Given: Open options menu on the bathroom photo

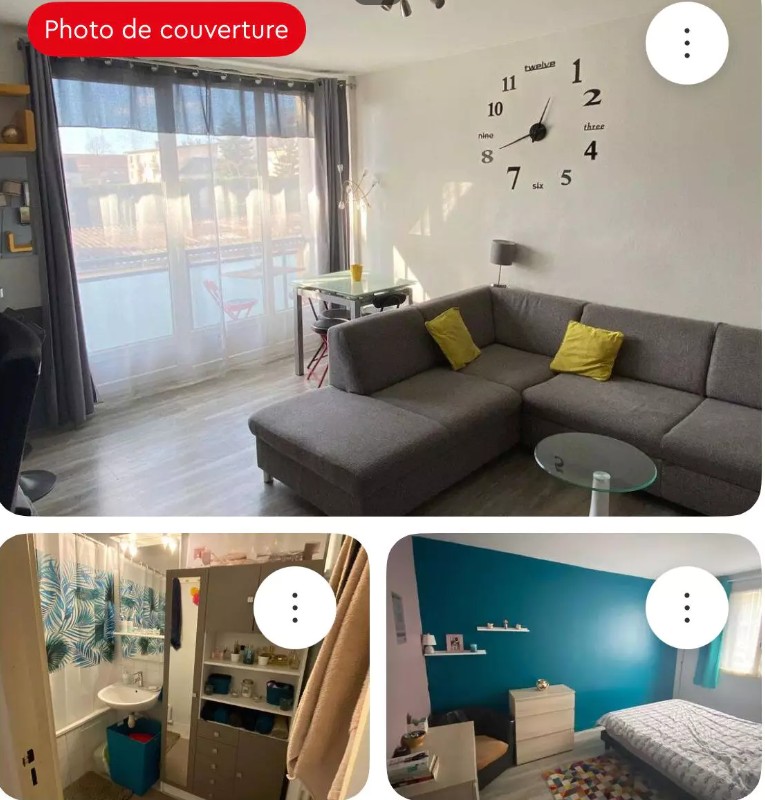Looking at the screenshot, I should coord(294,607).
